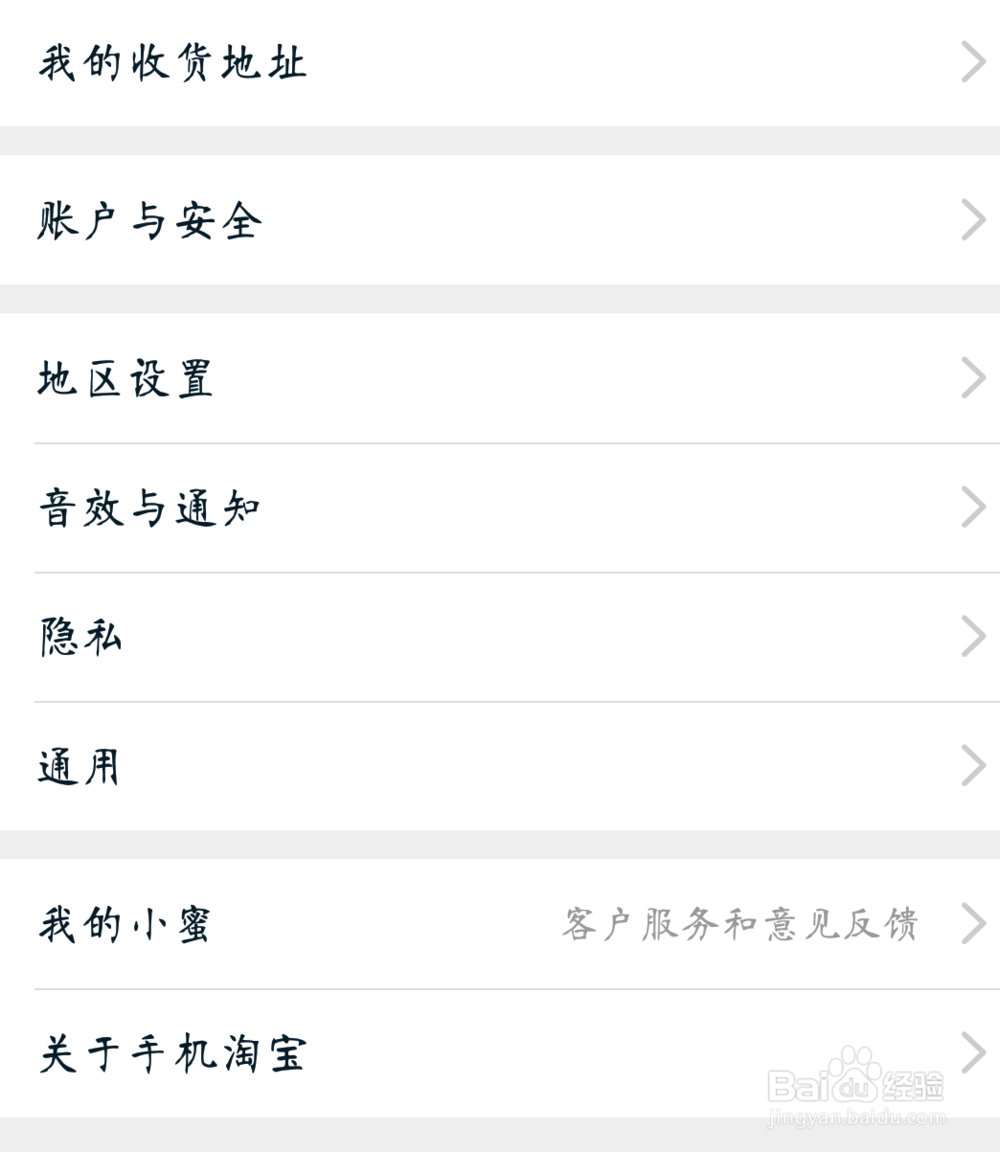Image resolution: width=1000 pixels, height=1152 pixels.
Task: Tap the arrow next to 我的小蜜
Action: point(973,924)
